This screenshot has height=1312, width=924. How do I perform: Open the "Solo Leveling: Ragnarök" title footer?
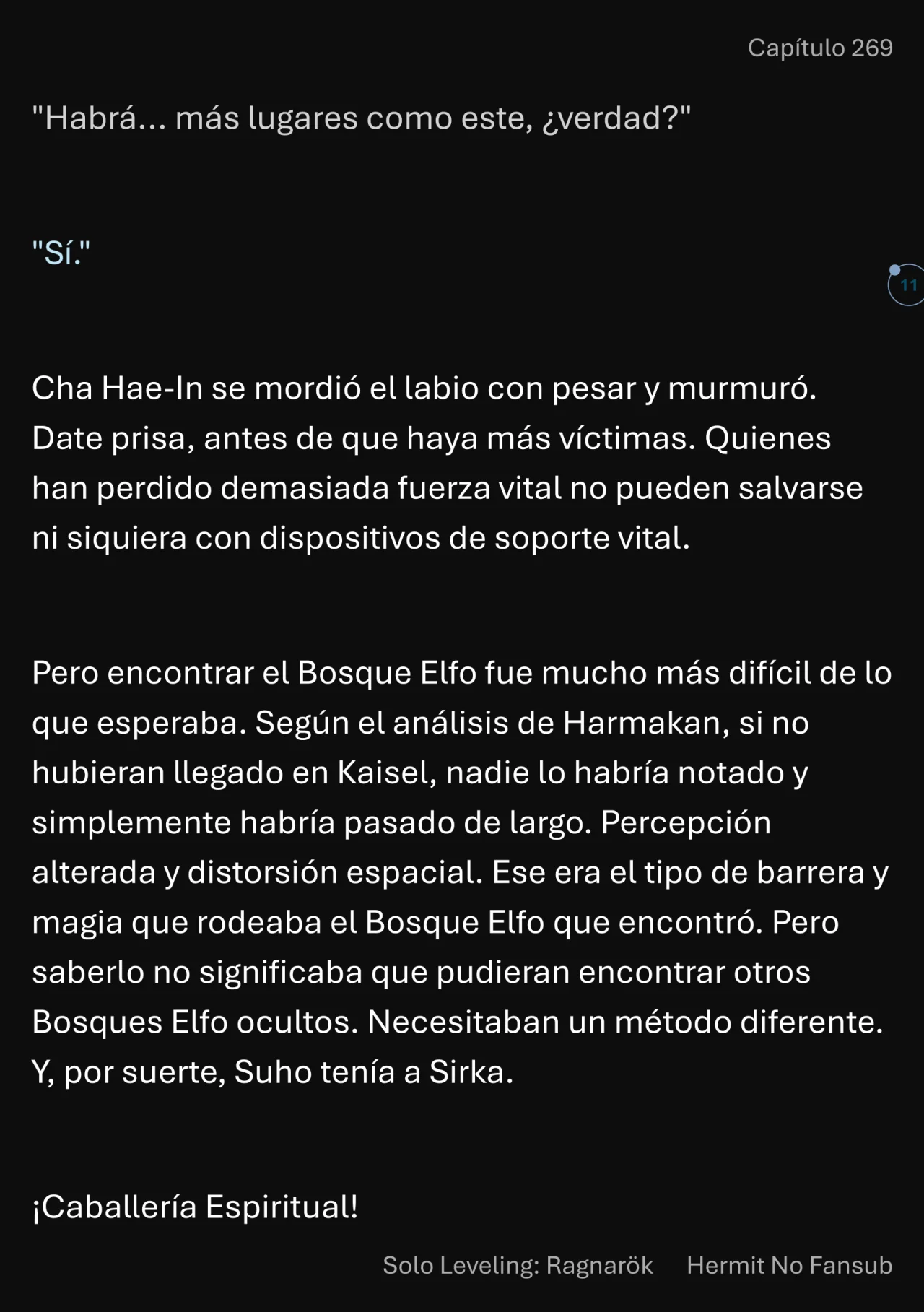tap(516, 1265)
